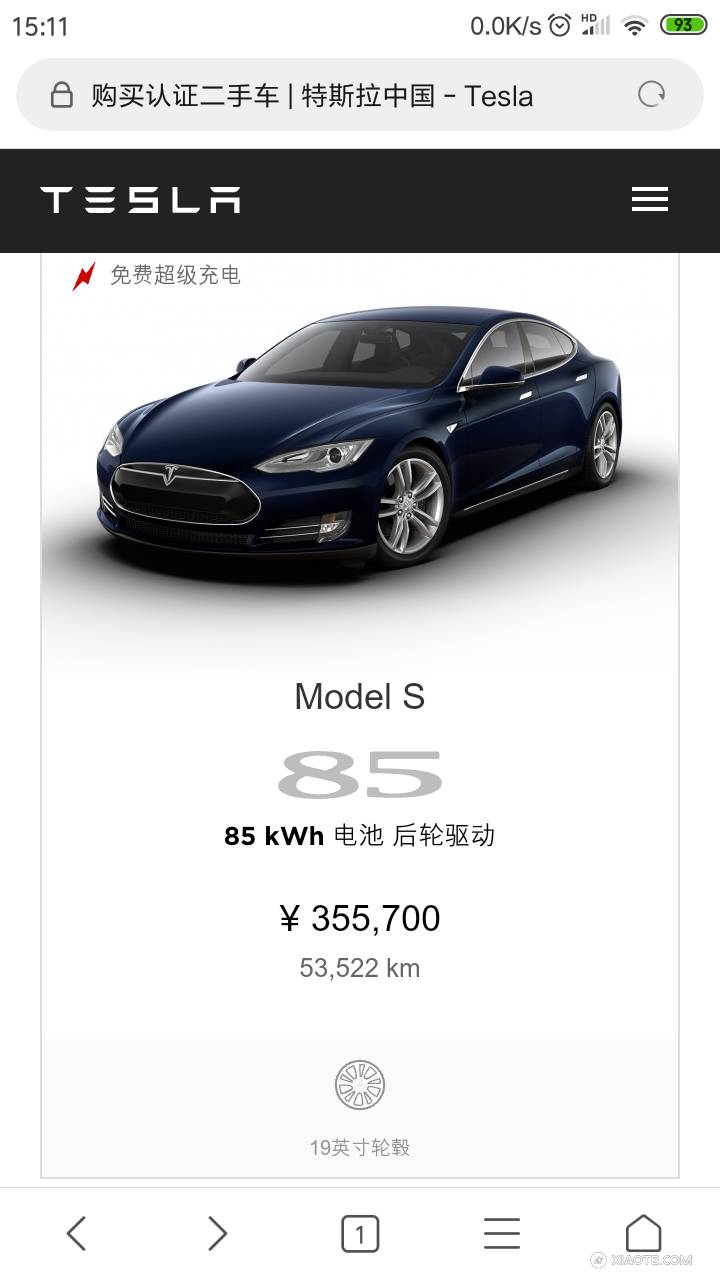Tap the 53,522 km mileage text
720x1280 pixels.
point(360,967)
